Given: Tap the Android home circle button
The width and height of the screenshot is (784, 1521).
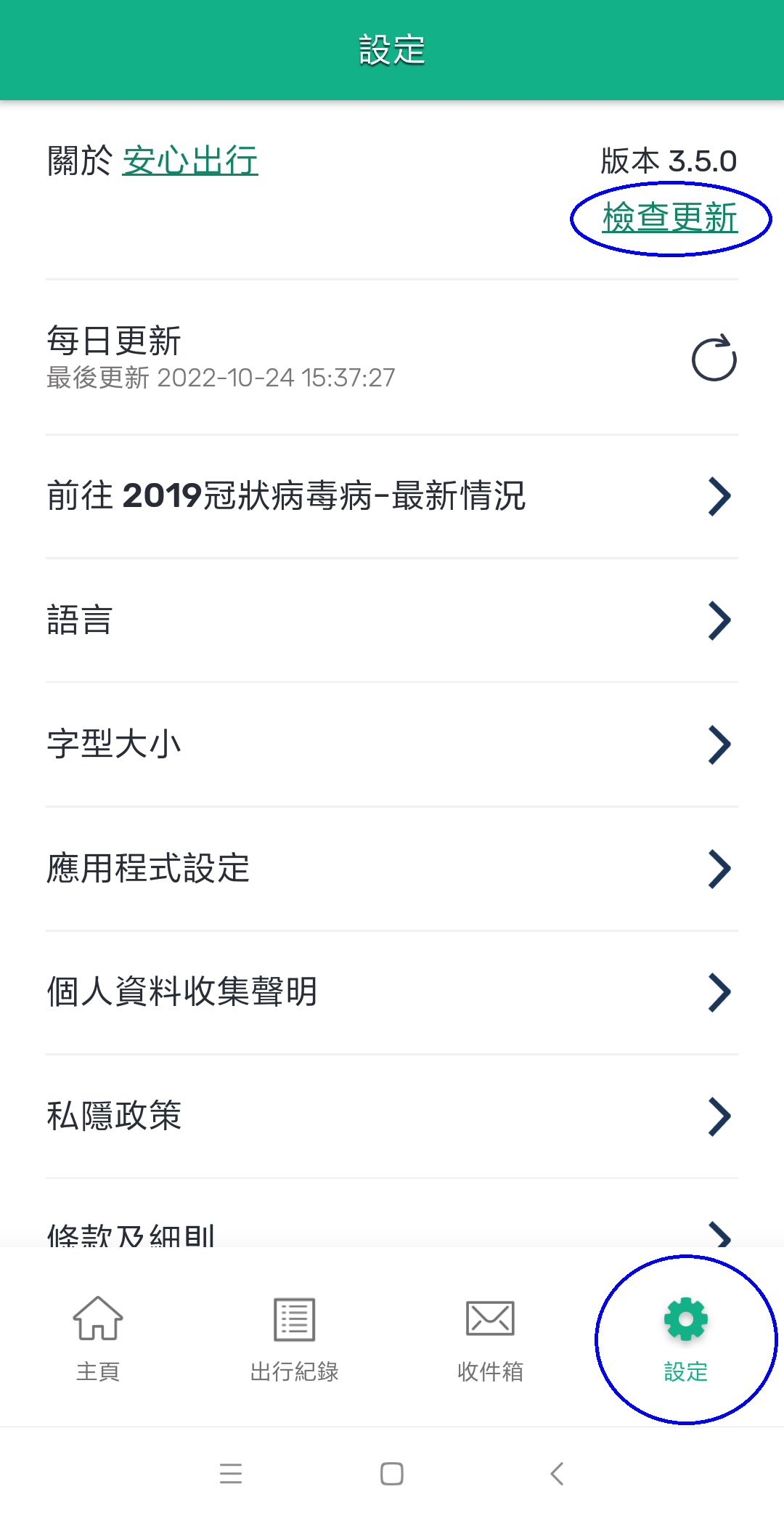Looking at the screenshot, I should click(x=392, y=1474).
